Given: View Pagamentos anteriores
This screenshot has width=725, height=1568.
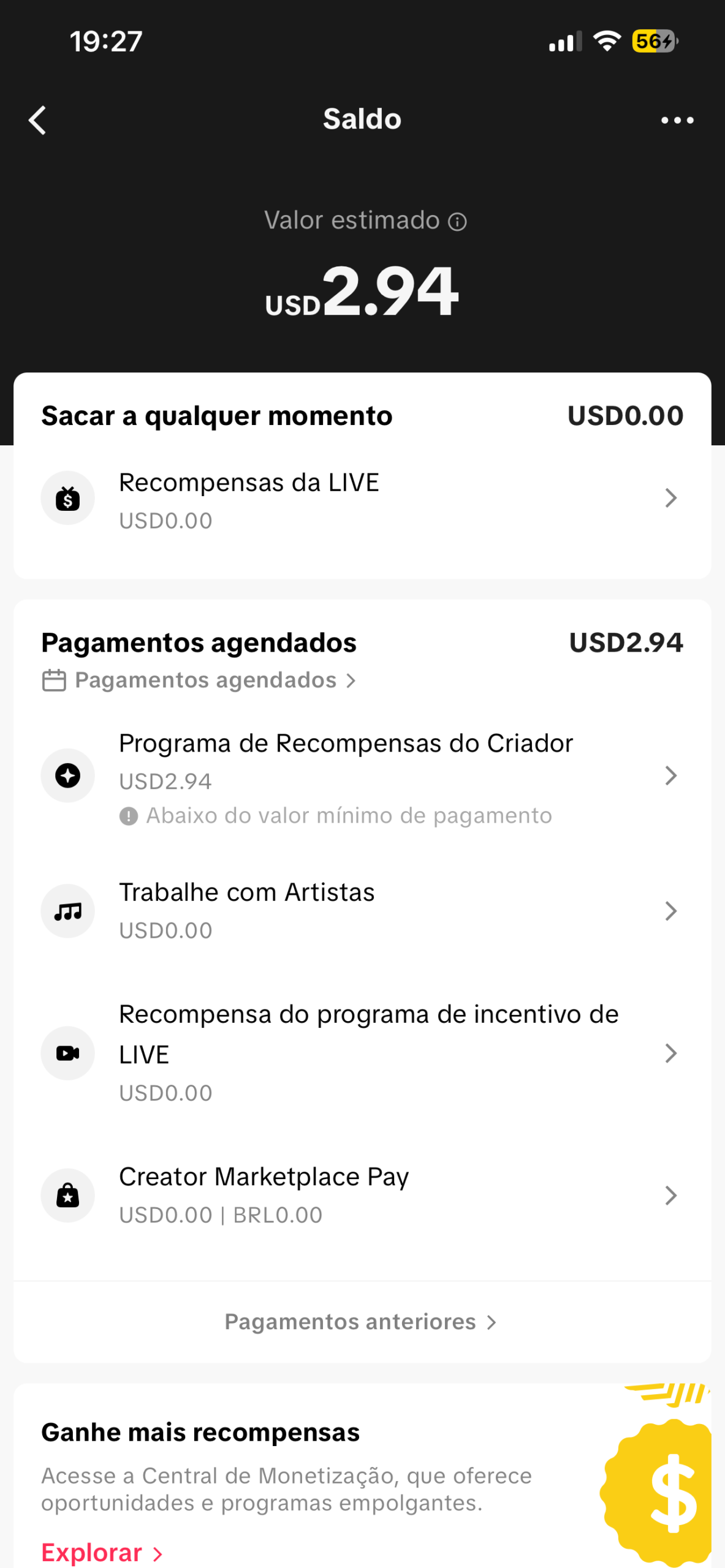Looking at the screenshot, I should click(360, 1322).
